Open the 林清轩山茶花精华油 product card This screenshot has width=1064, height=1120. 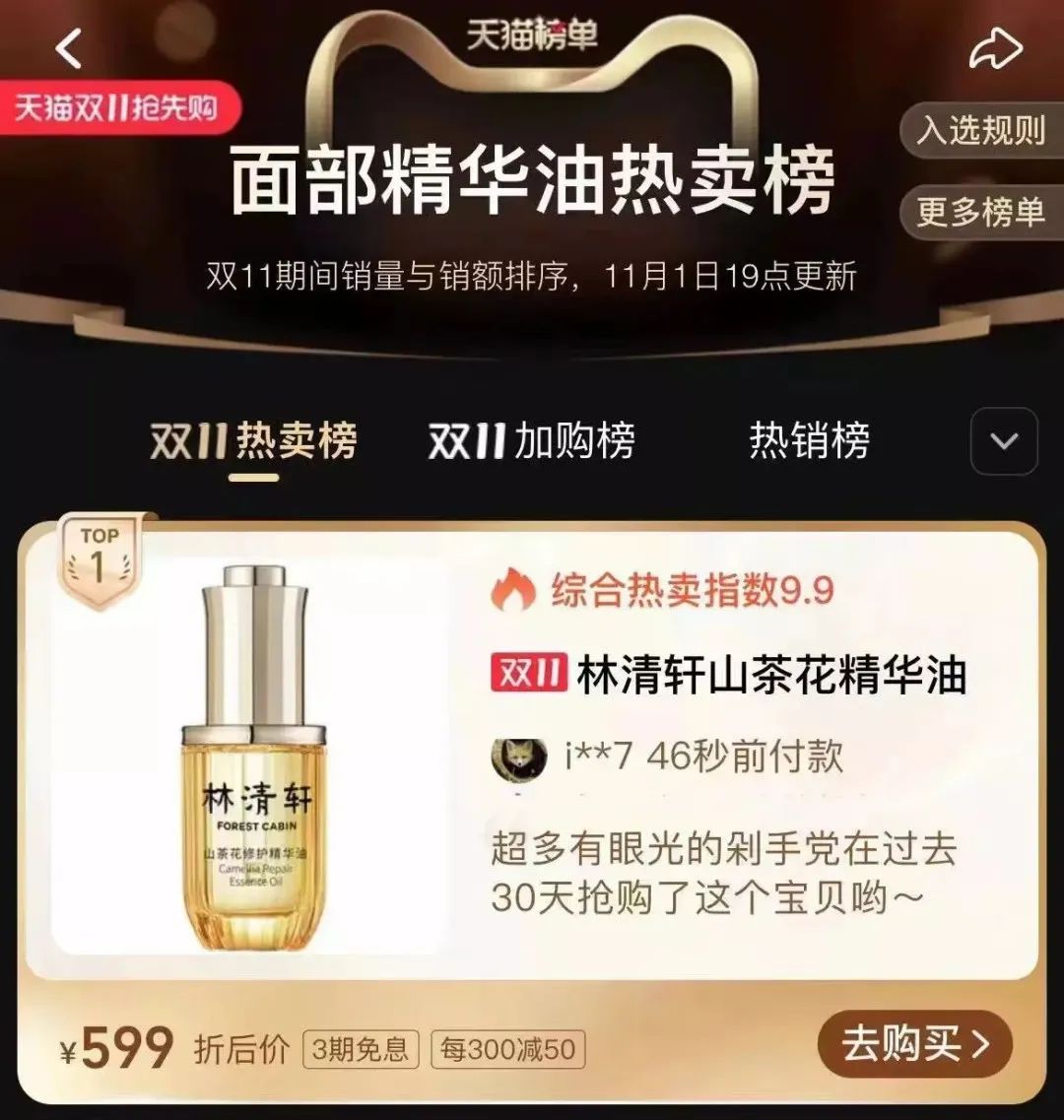pos(727,676)
